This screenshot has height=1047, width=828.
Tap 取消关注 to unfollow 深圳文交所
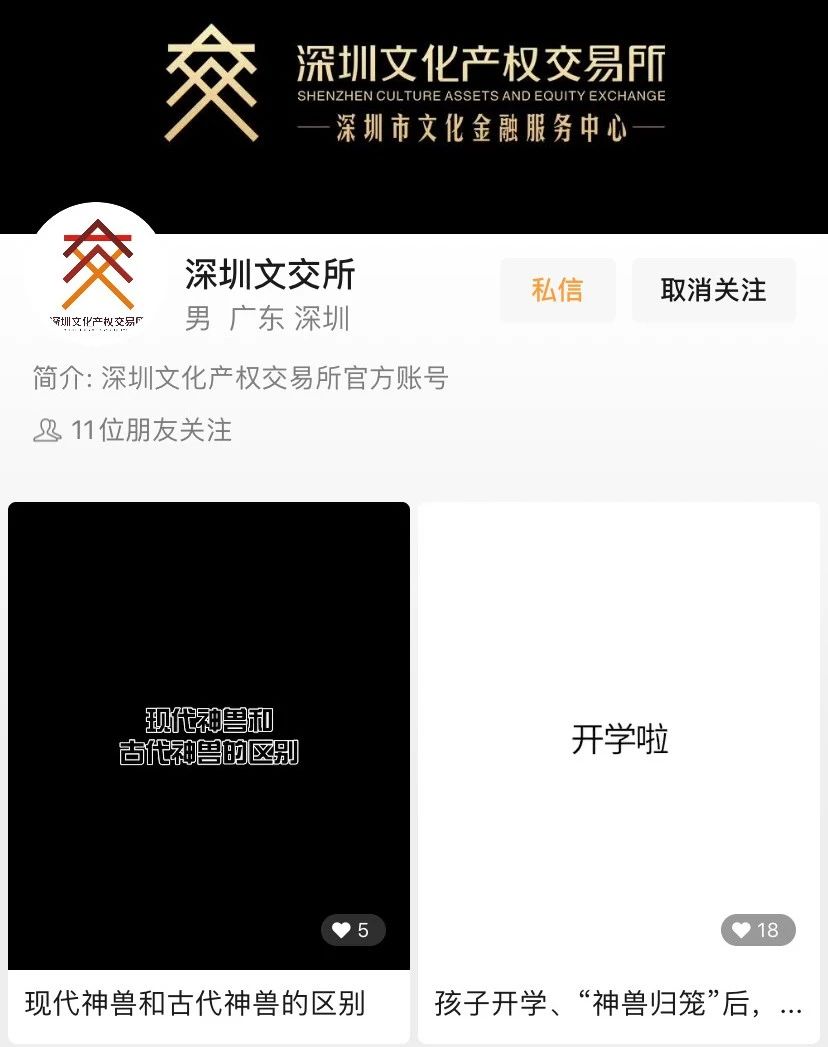tap(713, 291)
